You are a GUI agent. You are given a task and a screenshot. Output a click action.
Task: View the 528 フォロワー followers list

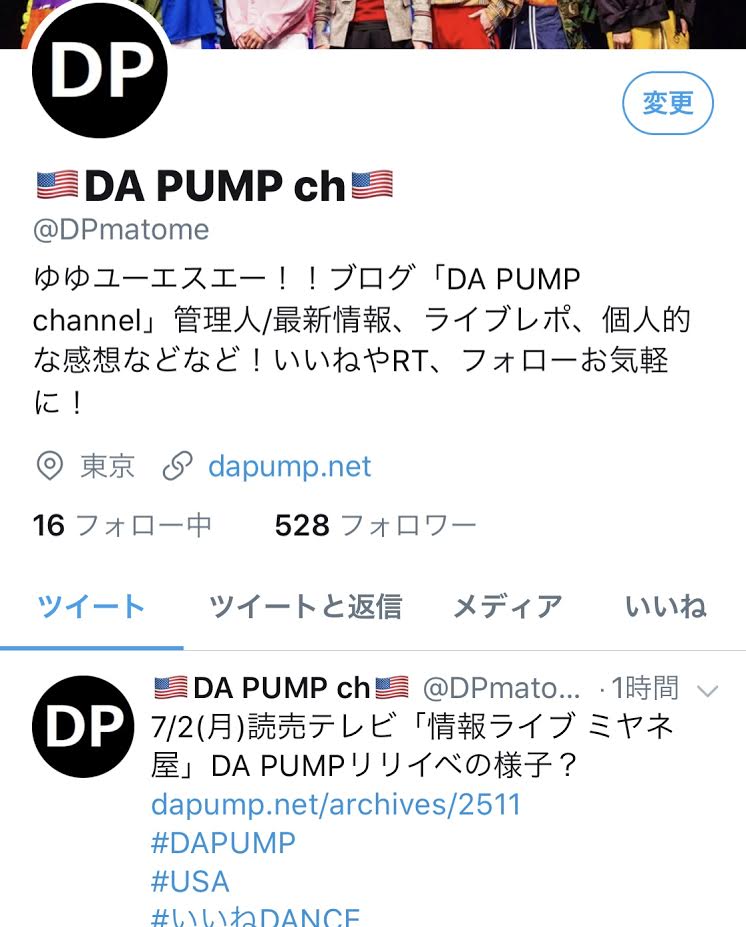pyautogui.click(x=375, y=525)
